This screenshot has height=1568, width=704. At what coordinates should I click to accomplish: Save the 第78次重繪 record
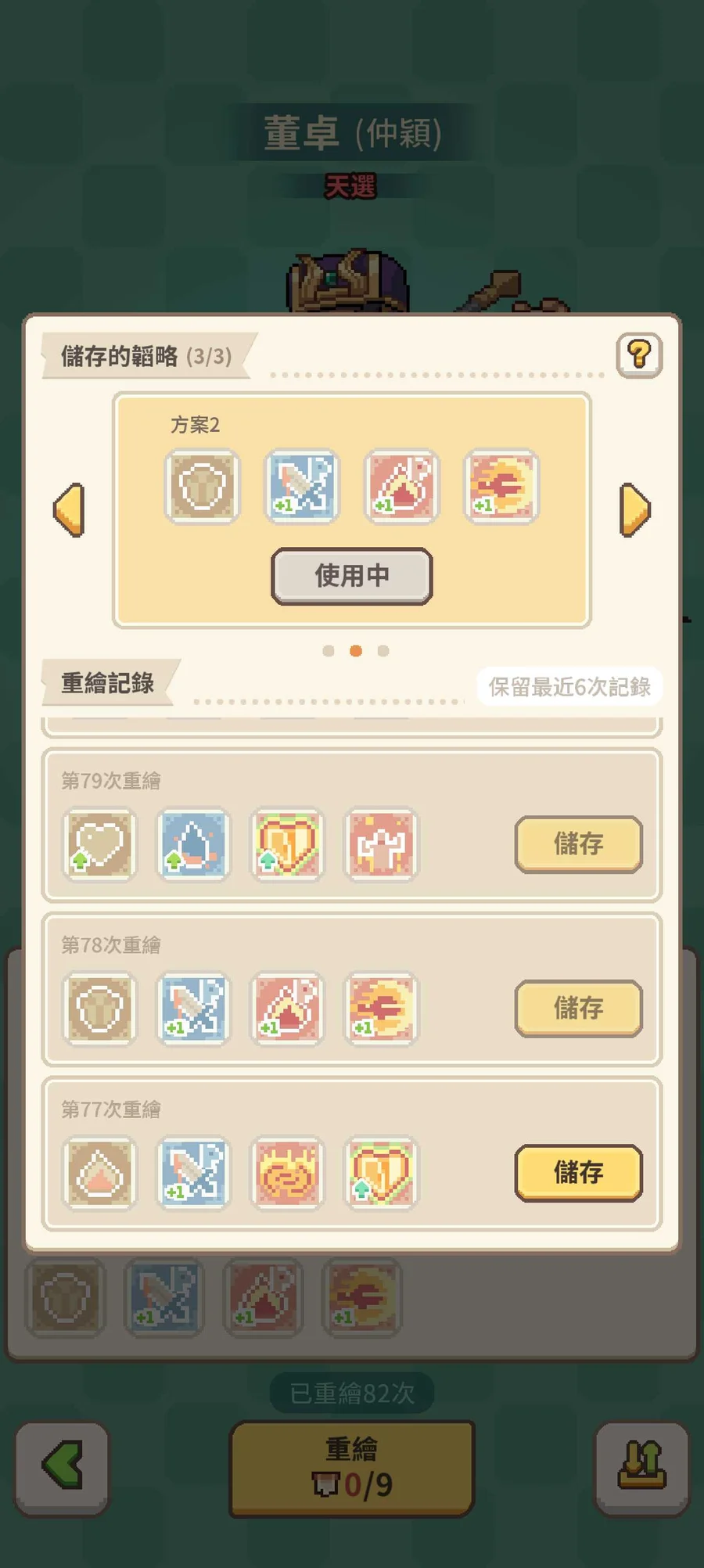(x=578, y=1009)
